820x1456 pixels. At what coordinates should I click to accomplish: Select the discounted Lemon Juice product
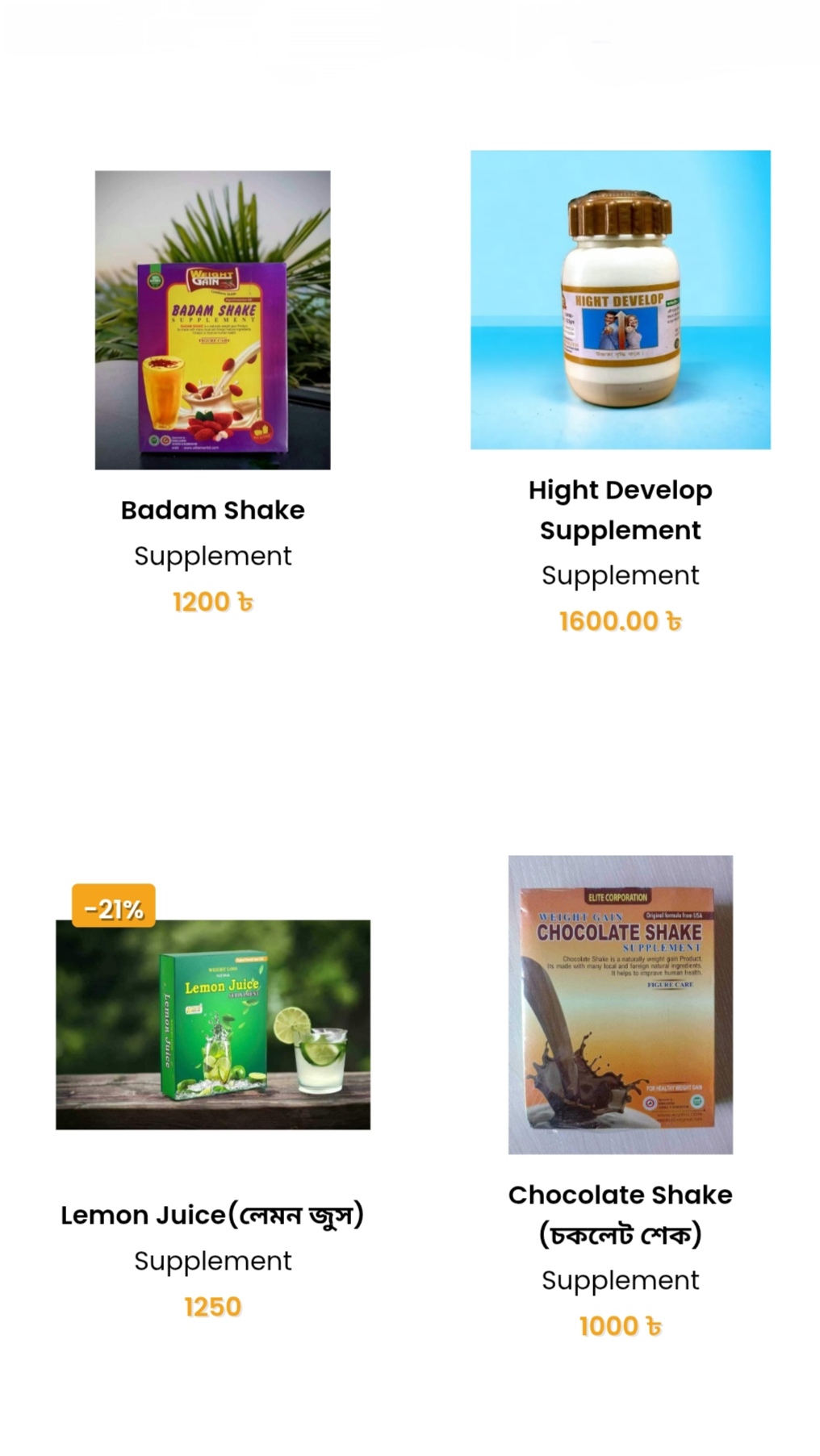pyautogui.click(x=212, y=1024)
